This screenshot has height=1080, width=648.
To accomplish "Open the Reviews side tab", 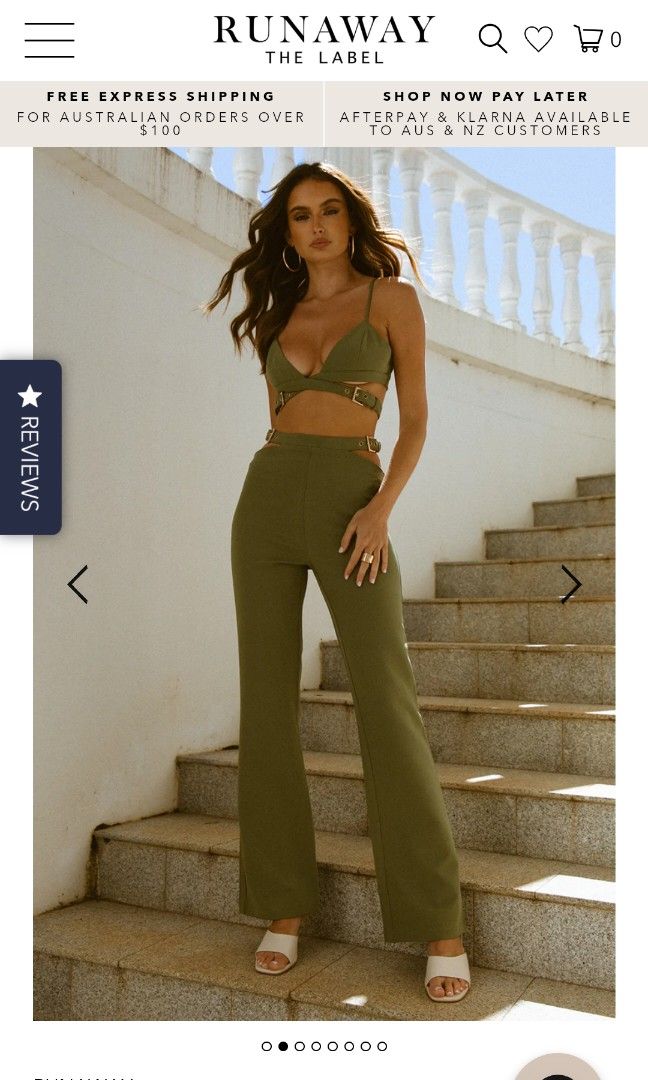I will tap(30, 447).
